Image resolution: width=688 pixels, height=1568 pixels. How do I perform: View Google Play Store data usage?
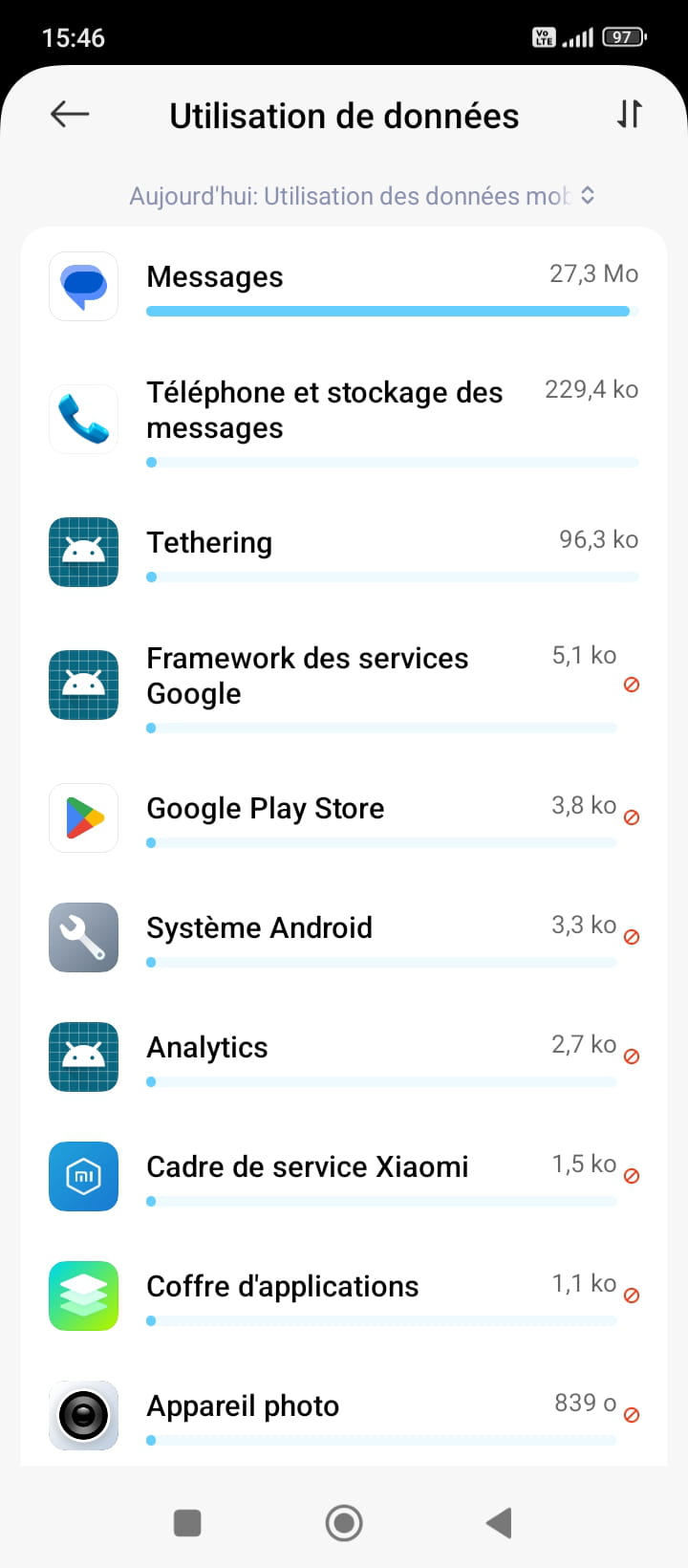[x=344, y=817]
